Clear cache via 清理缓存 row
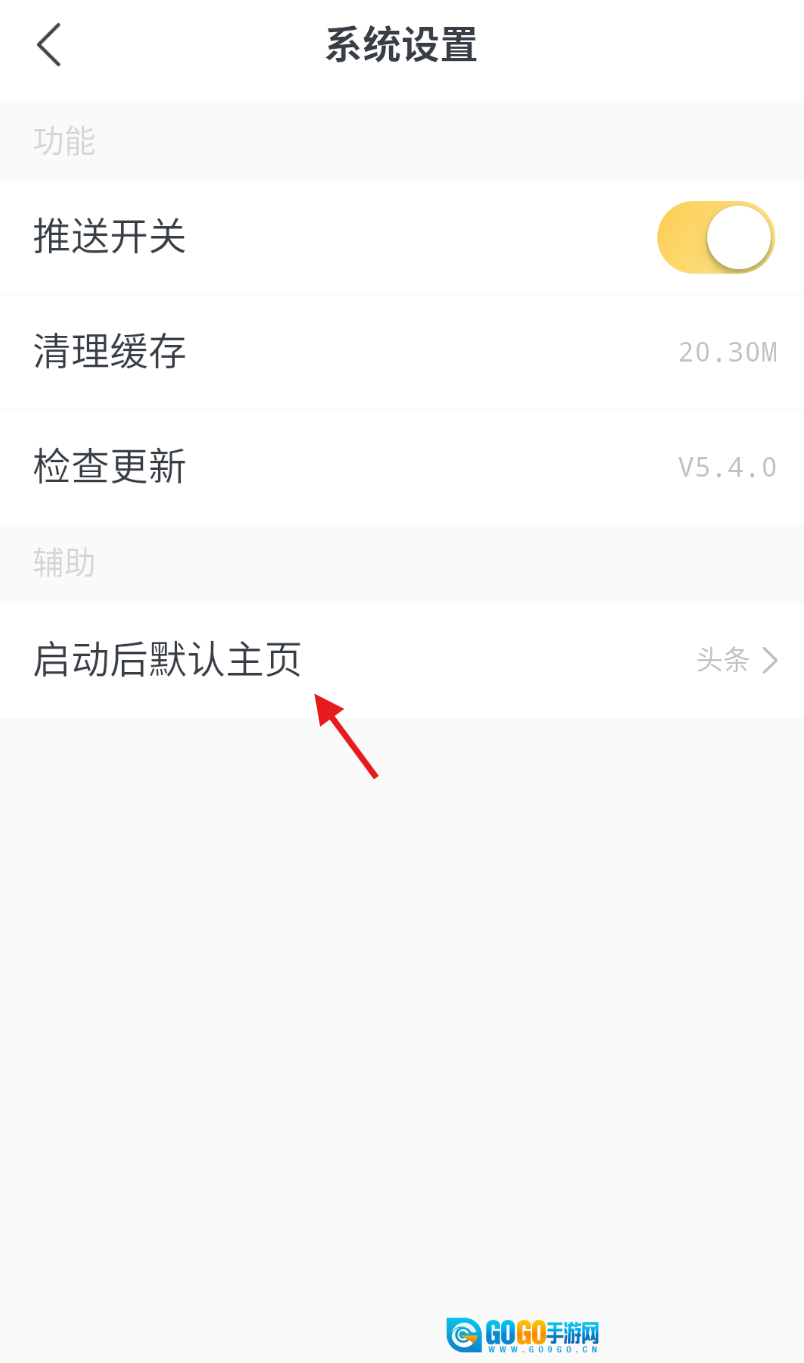This screenshot has width=804, height=1363. point(400,352)
